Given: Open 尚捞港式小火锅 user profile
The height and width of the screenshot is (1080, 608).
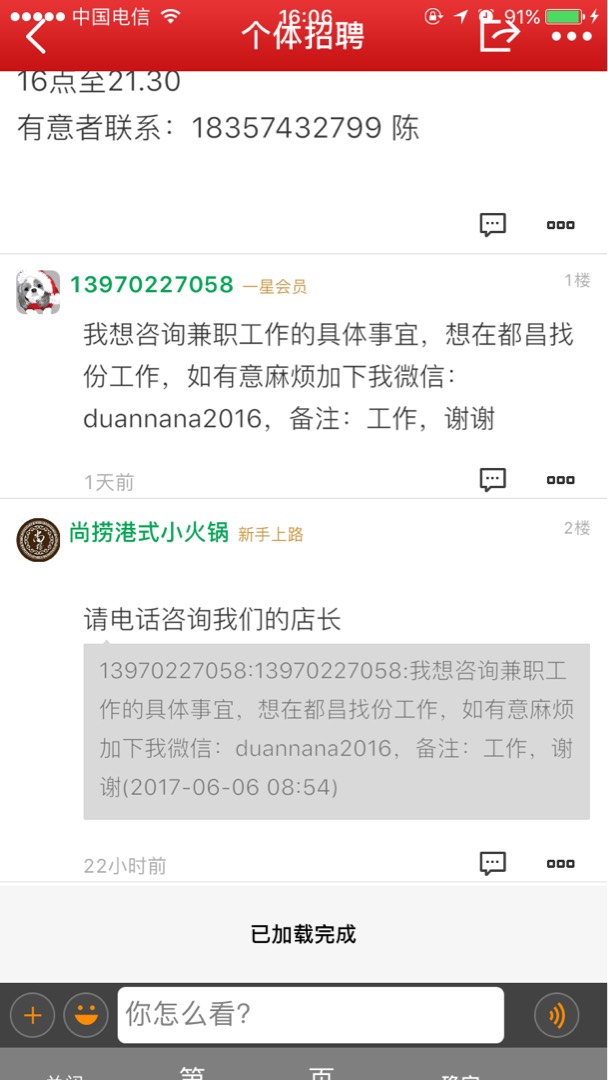Looking at the screenshot, I should 149,533.
